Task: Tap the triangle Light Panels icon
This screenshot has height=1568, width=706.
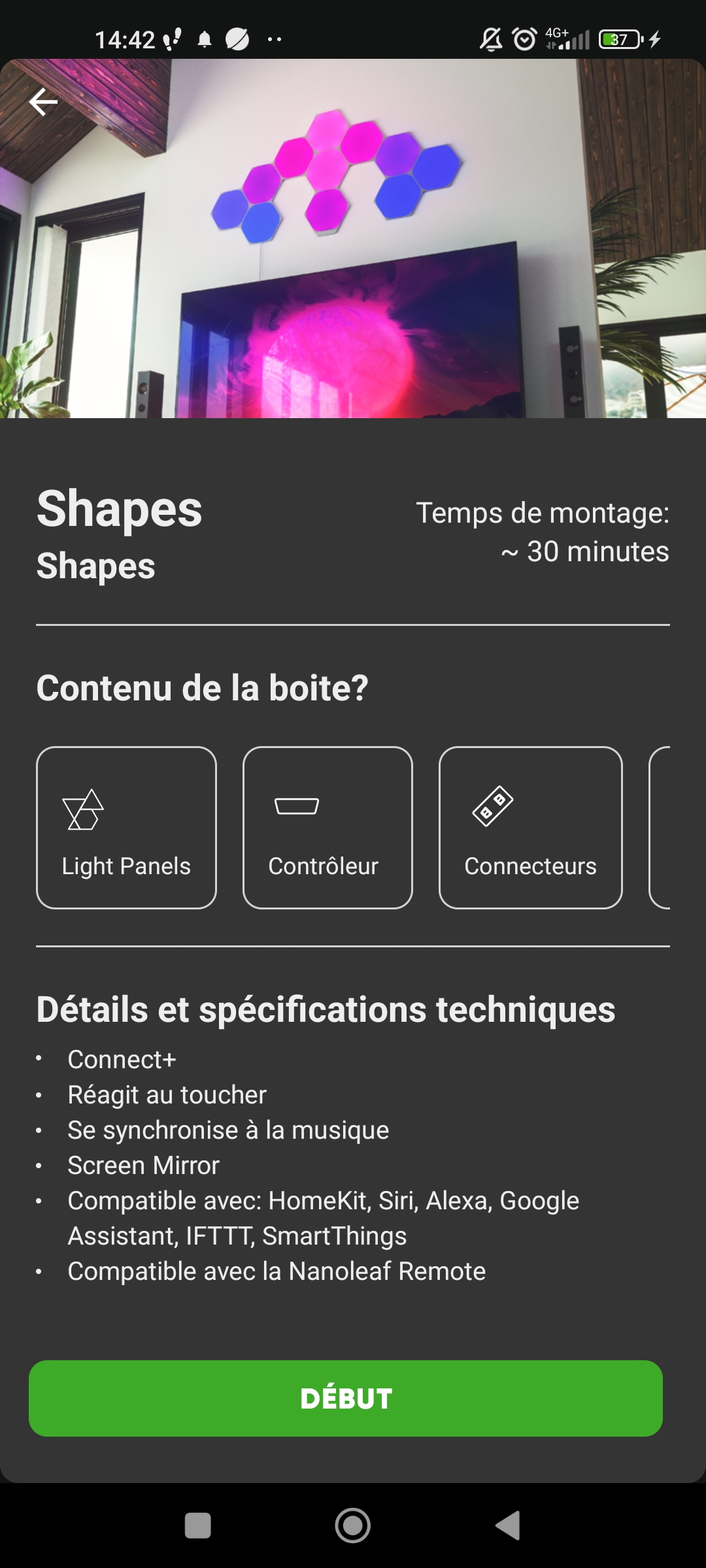Action: [x=83, y=810]
